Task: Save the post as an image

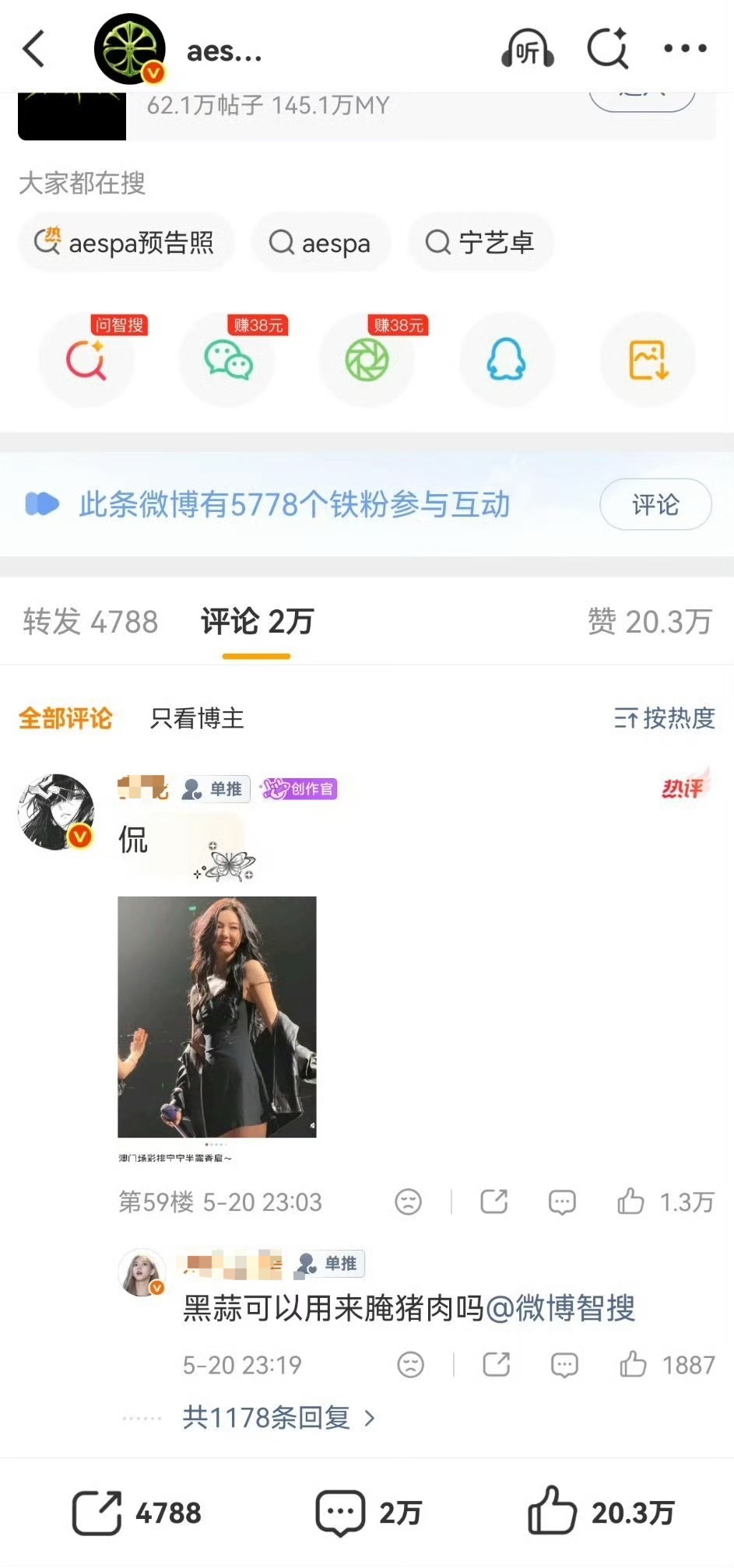Action: click(648, 360)
